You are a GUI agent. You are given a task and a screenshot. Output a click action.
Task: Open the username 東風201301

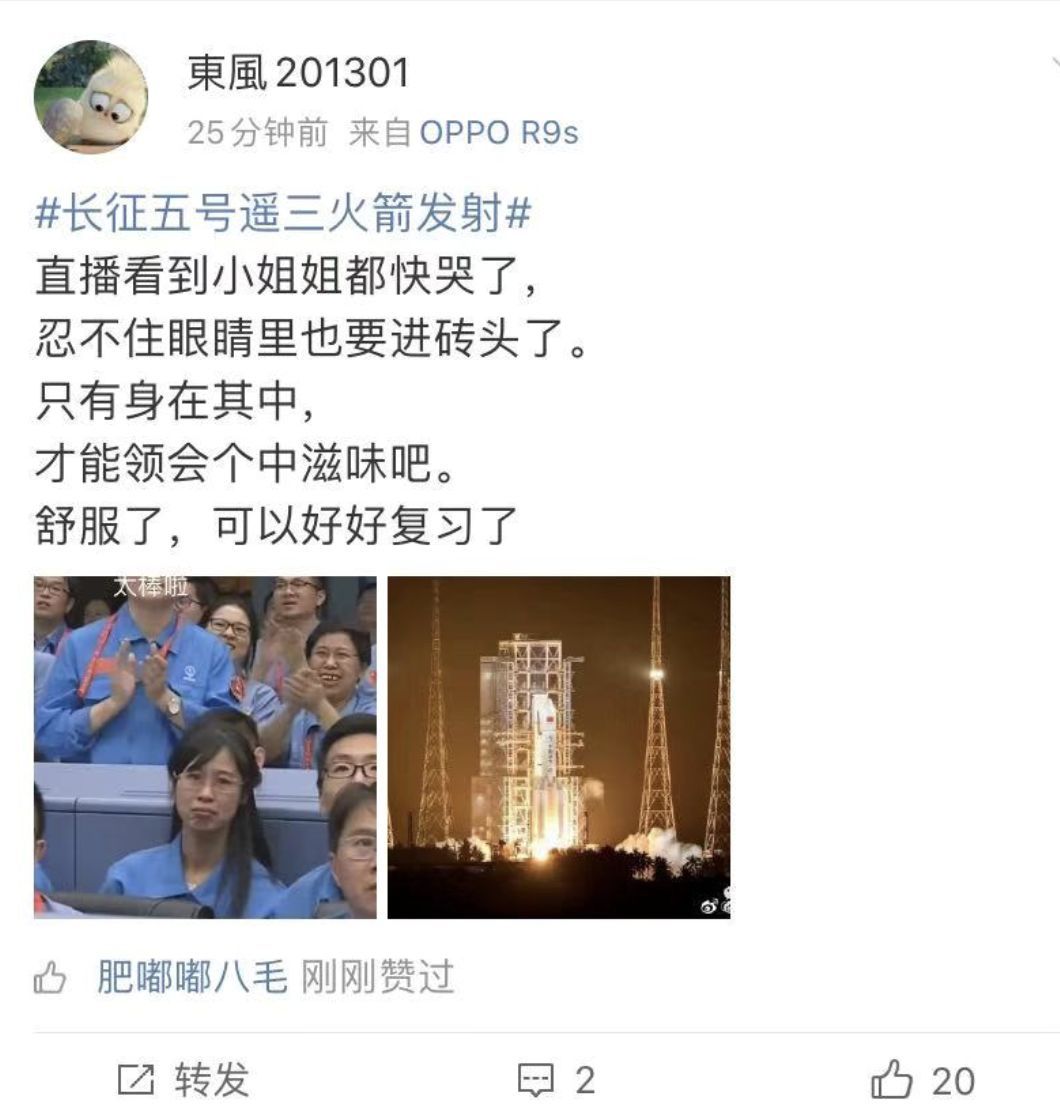coord(298,73)
